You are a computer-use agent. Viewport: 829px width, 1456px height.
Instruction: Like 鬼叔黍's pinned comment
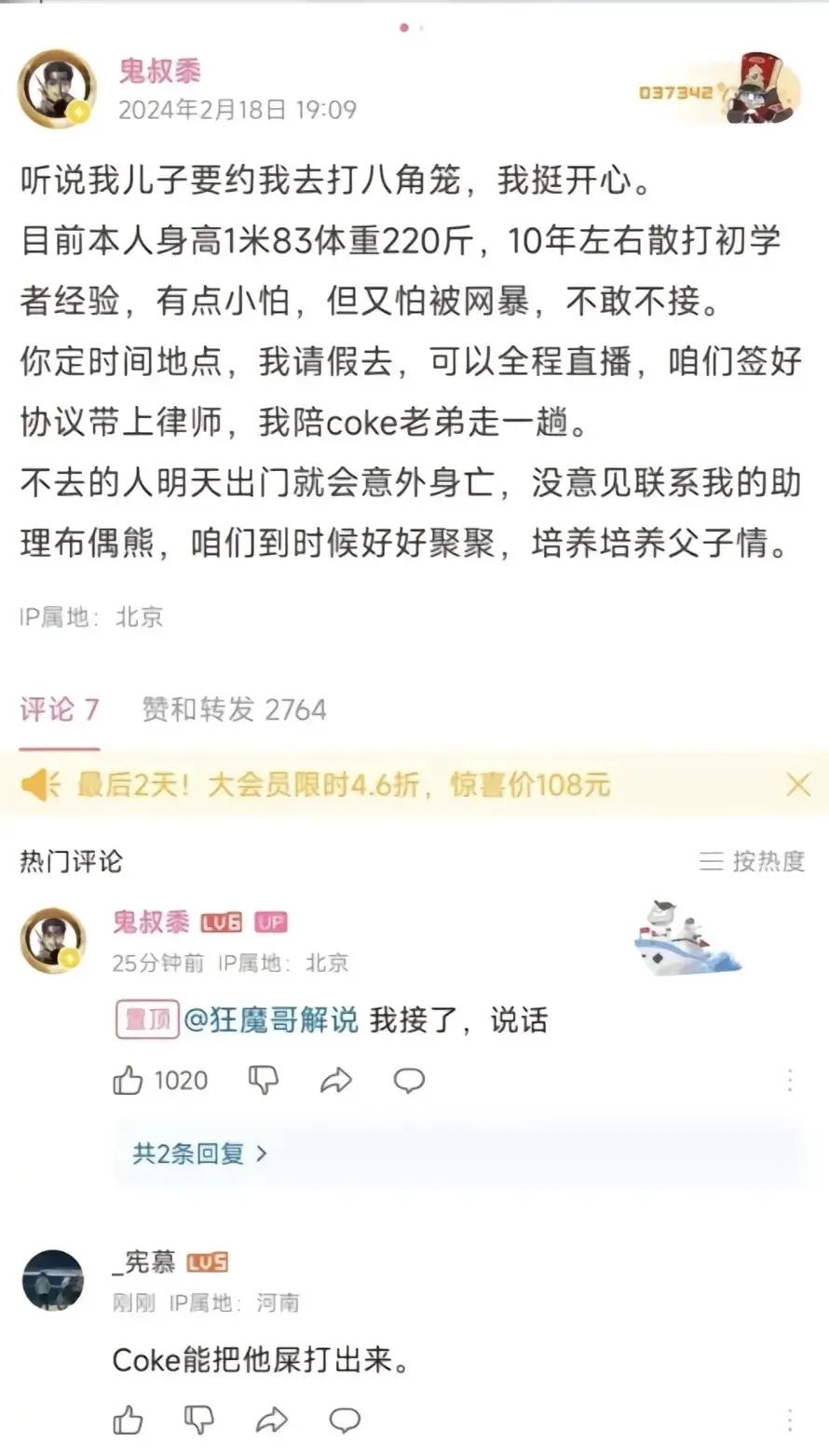click(x=129, y=1081)
